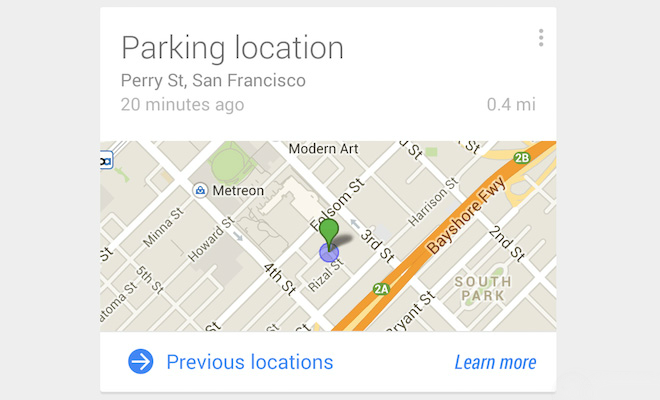The height and width of the screenshot is (400, 660).
Task: Open the parking card overflow menu
Action: click(541, 38)
